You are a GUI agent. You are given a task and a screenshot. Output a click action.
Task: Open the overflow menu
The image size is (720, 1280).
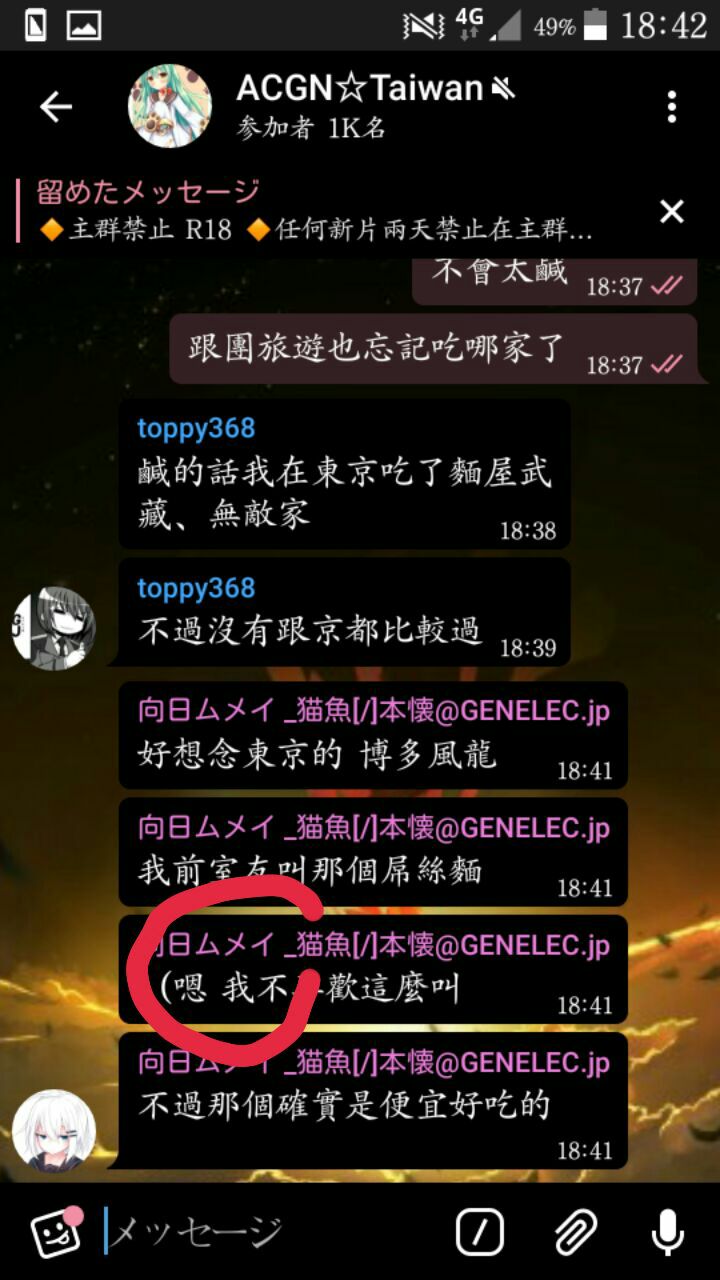point(672,107)
